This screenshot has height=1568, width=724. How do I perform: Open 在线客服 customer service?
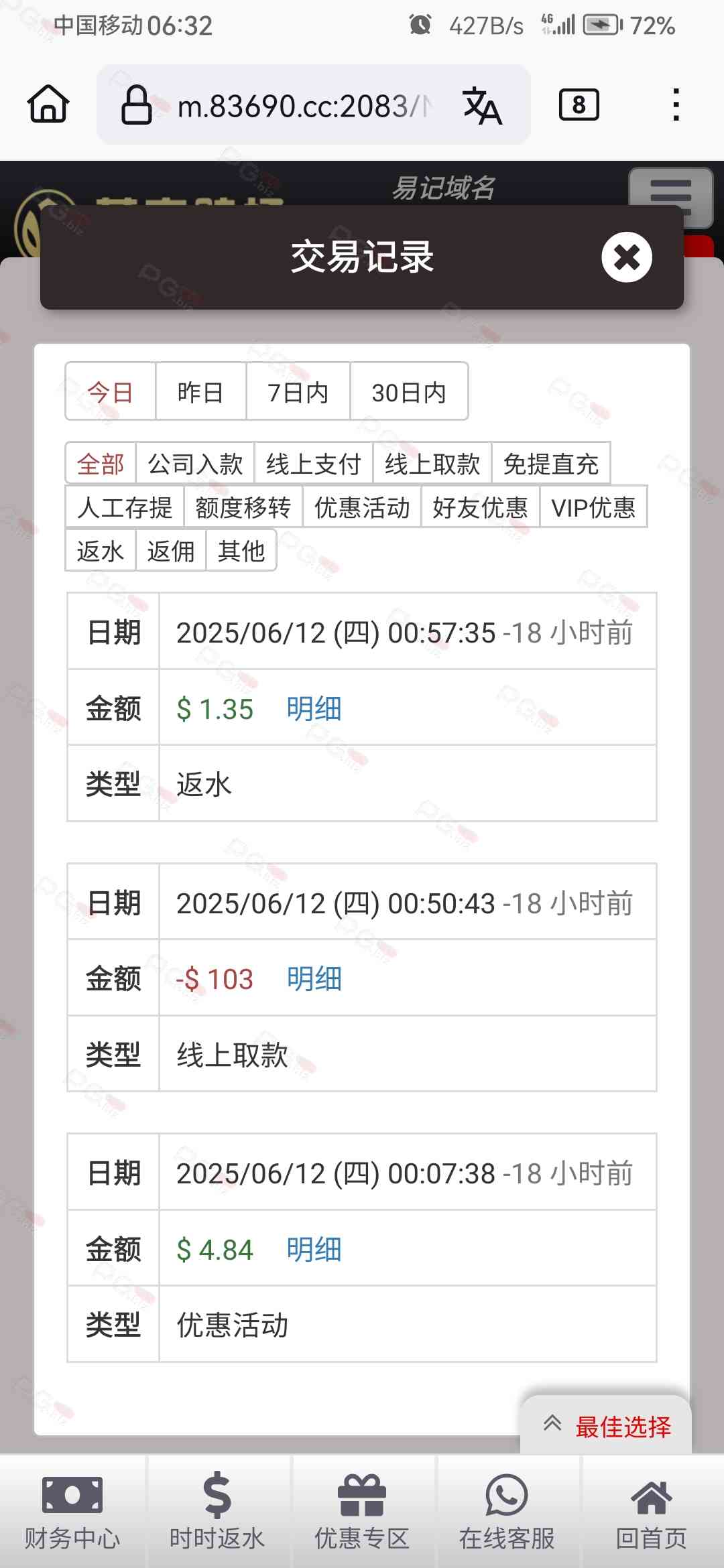507,1512
